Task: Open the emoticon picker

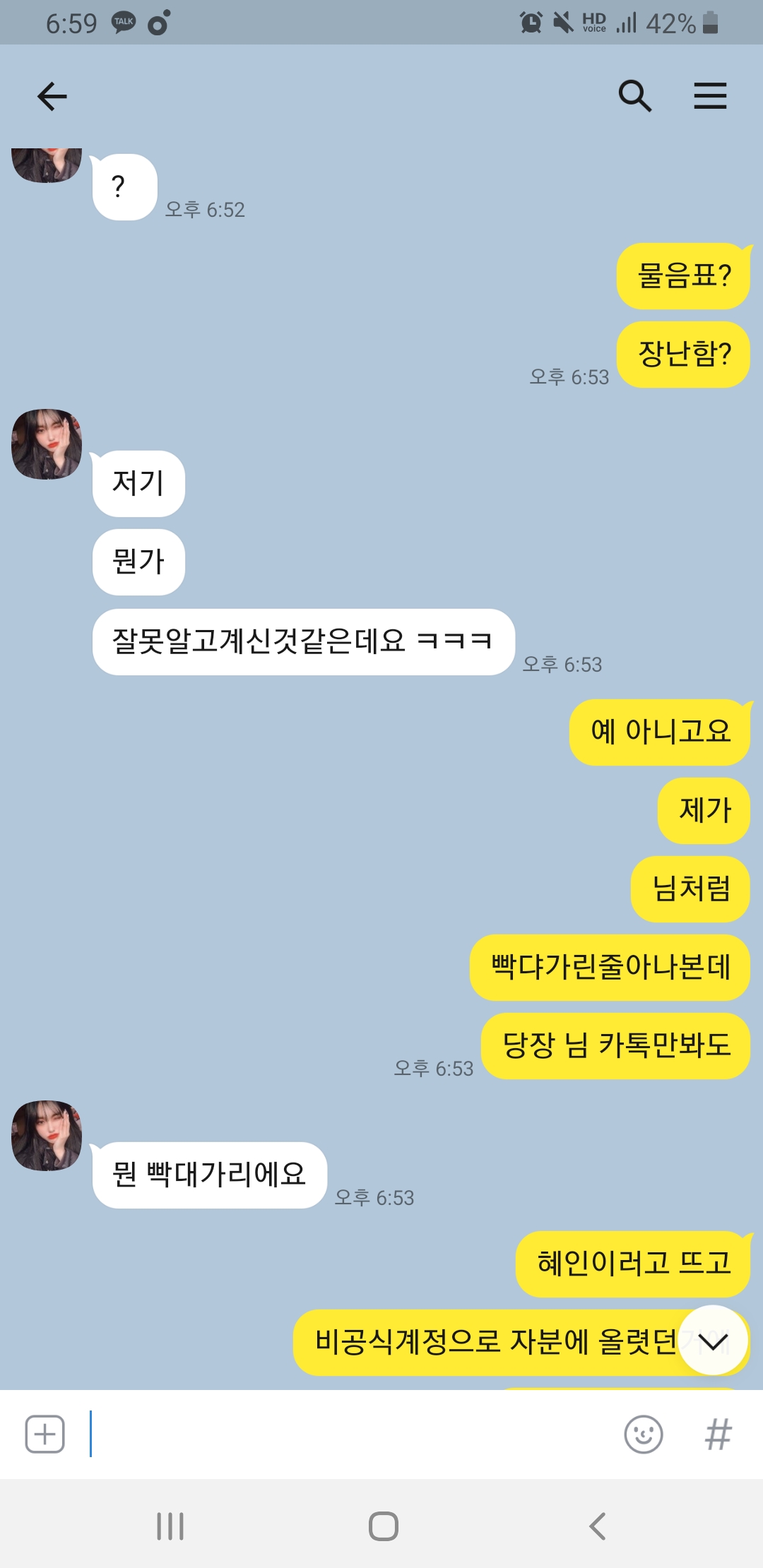Action: [643, 1435]
